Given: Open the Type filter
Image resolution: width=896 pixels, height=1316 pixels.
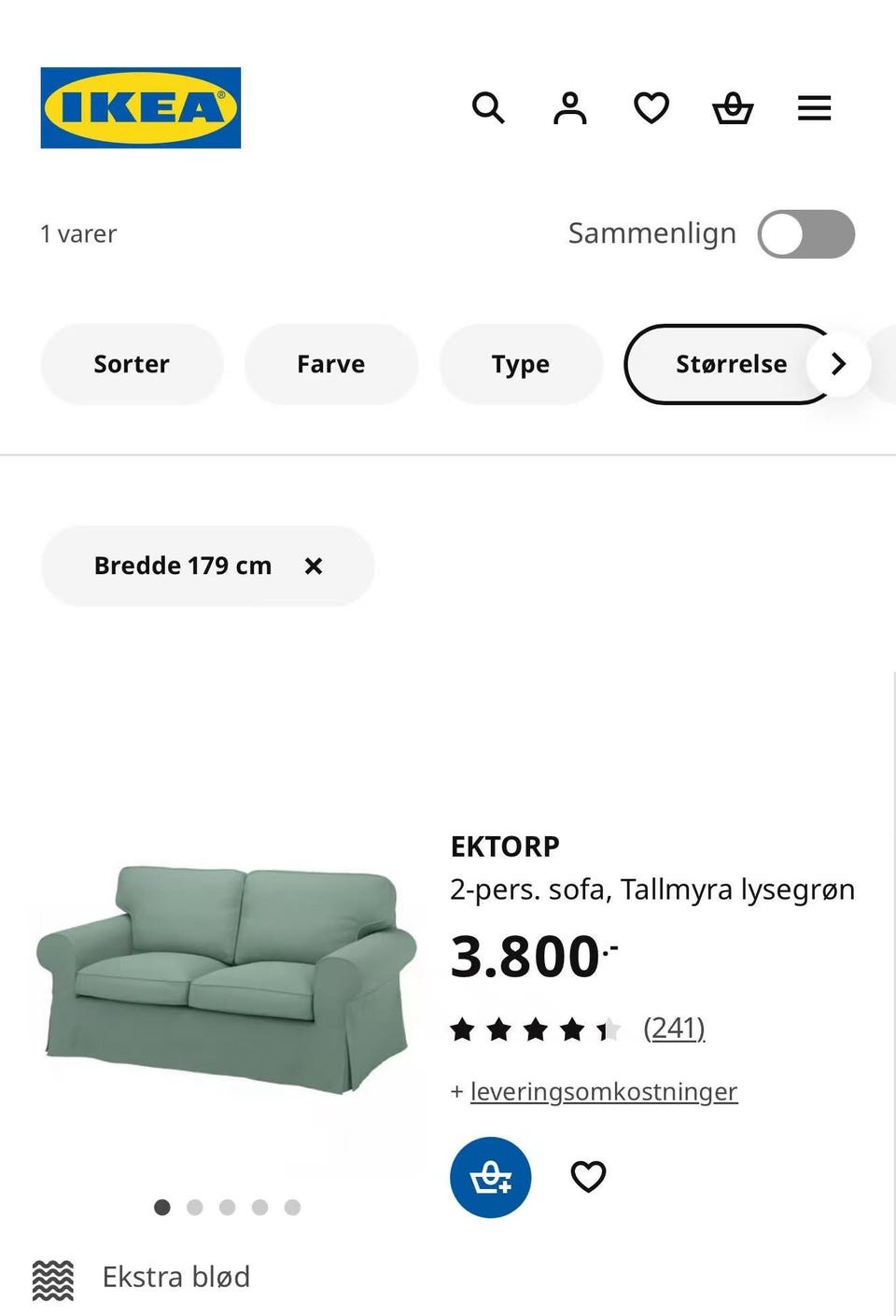Looking at the screenshot, I should [x=521, y=364].
